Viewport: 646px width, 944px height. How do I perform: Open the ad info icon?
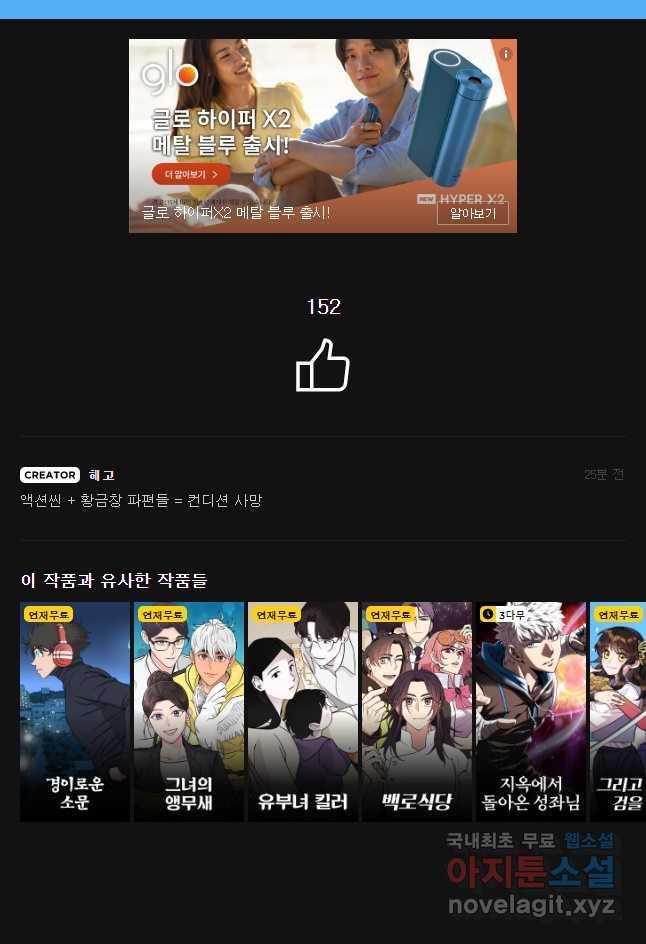[506, 54]
